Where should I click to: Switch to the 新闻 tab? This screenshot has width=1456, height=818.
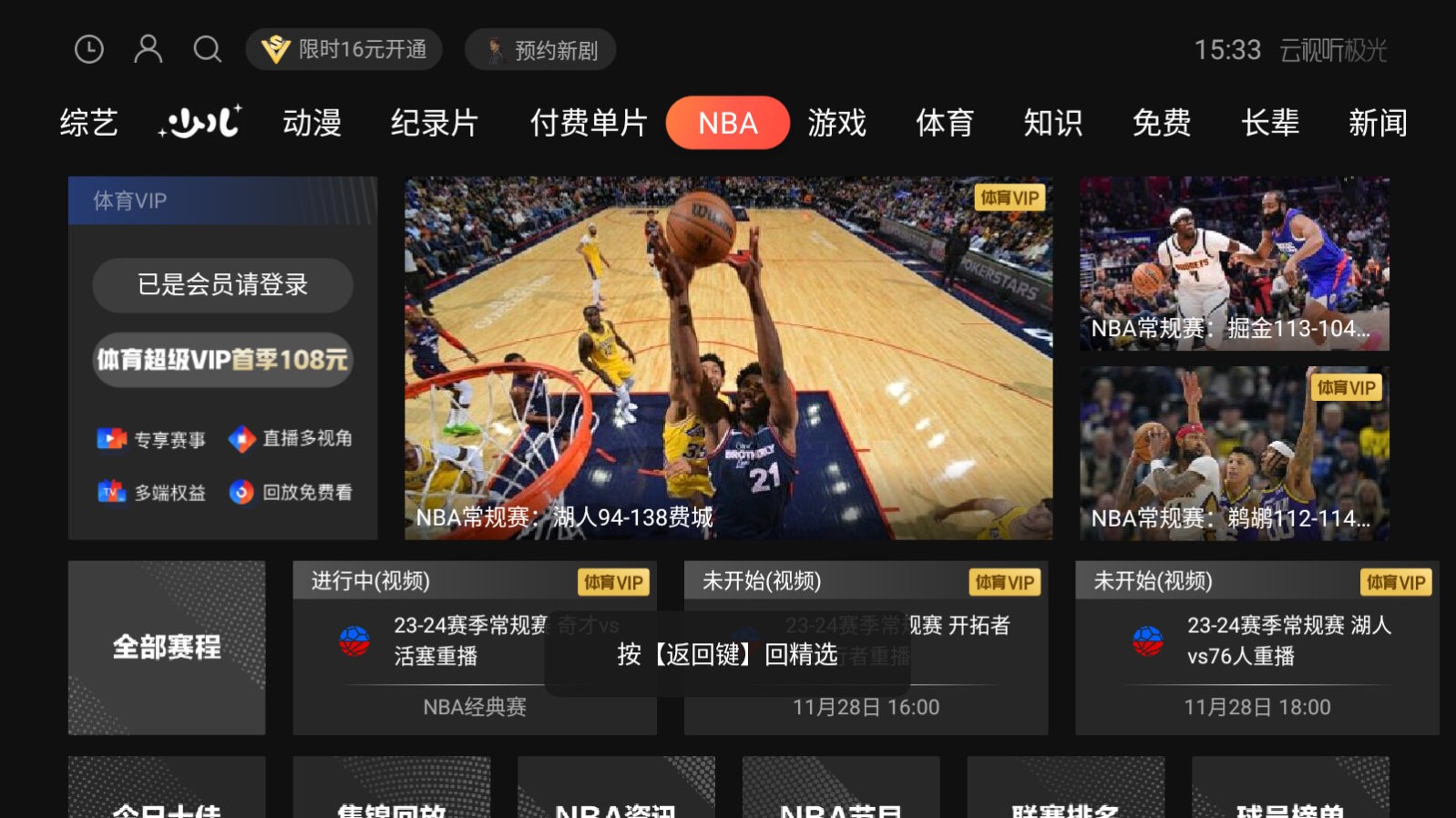pos(1377,123)
